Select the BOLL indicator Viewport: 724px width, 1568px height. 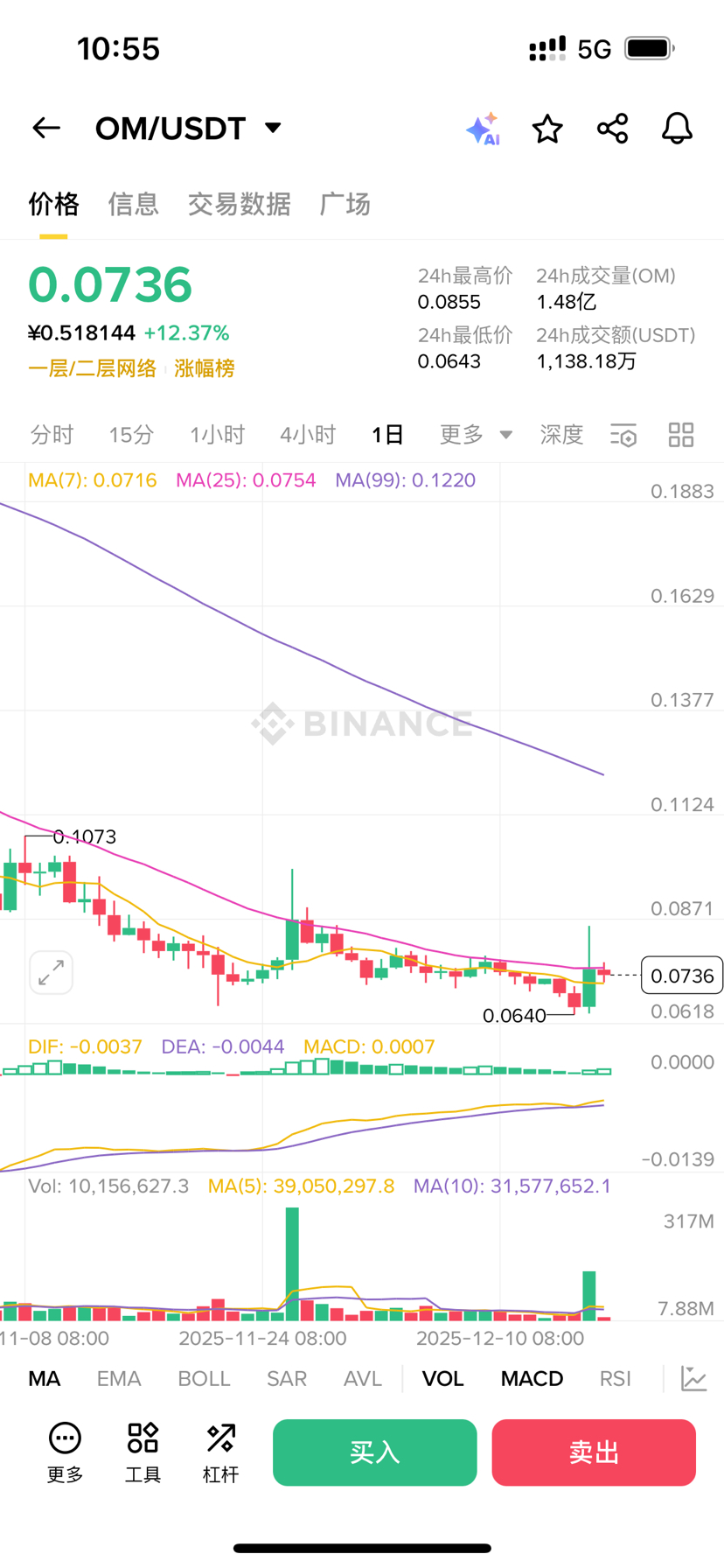[204, 1378]
